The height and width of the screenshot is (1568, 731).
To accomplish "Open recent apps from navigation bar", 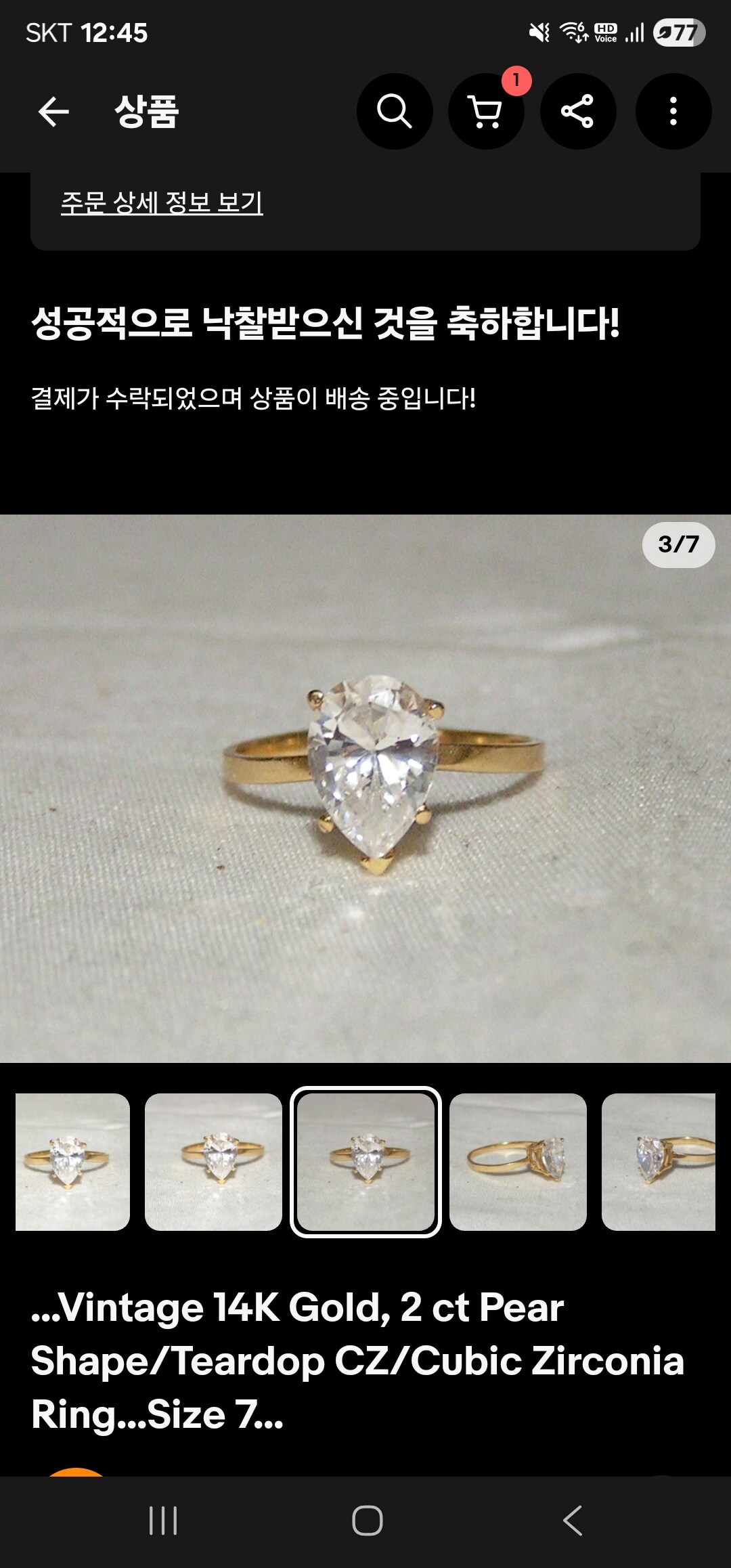I will [163, 1521].
